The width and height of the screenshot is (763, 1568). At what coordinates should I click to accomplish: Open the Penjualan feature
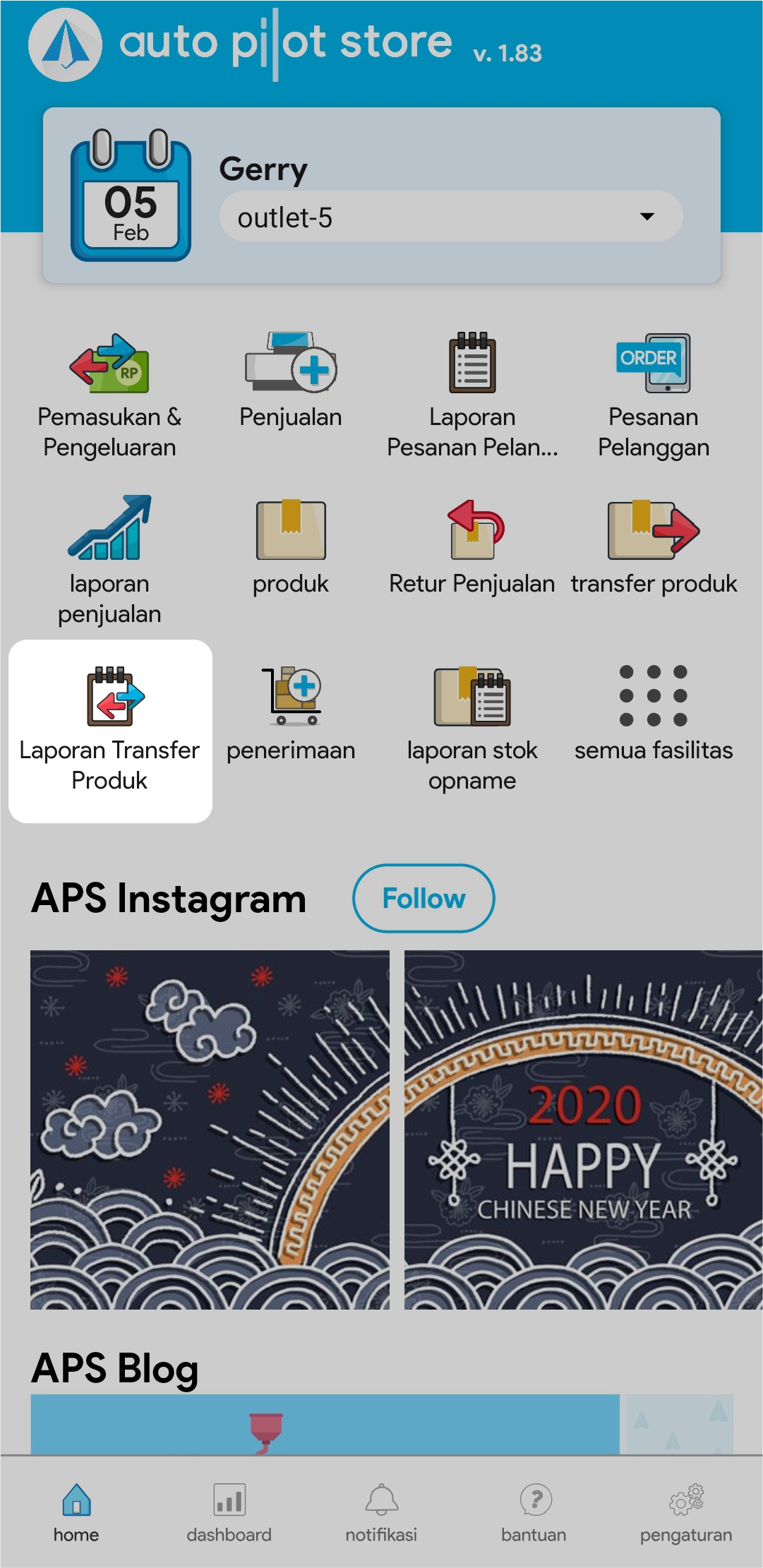coord(291,381)
